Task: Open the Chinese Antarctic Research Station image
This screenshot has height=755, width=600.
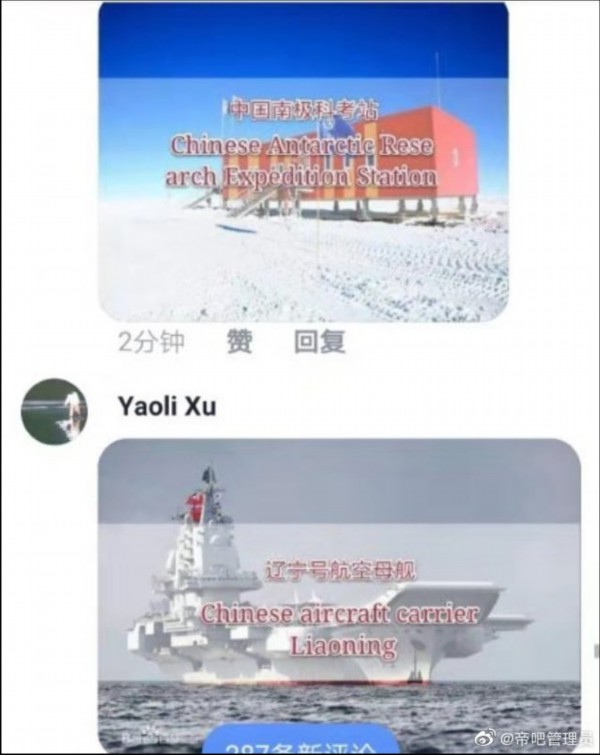Action: tap(303, 160)
